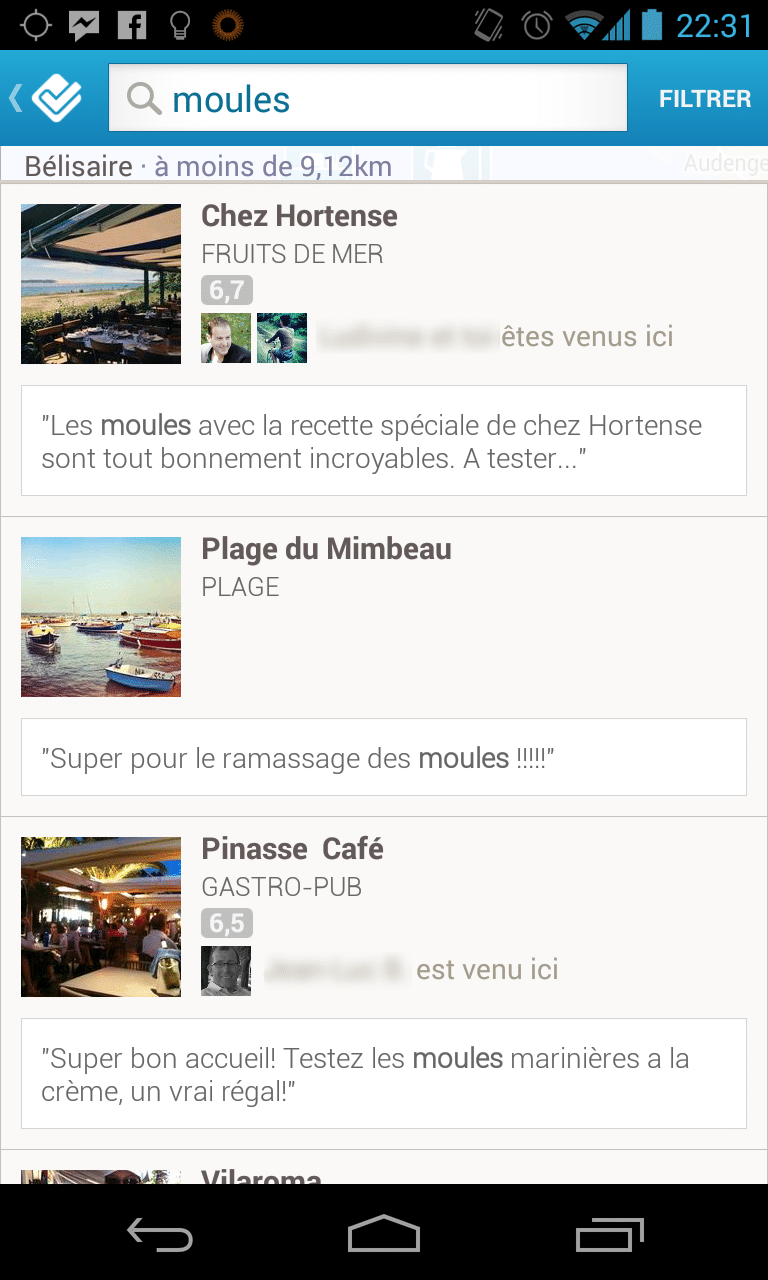The width and height of the screenshot is (768, 1280).
Task: Open the tip about ramassage des moules
Action: 384,757
